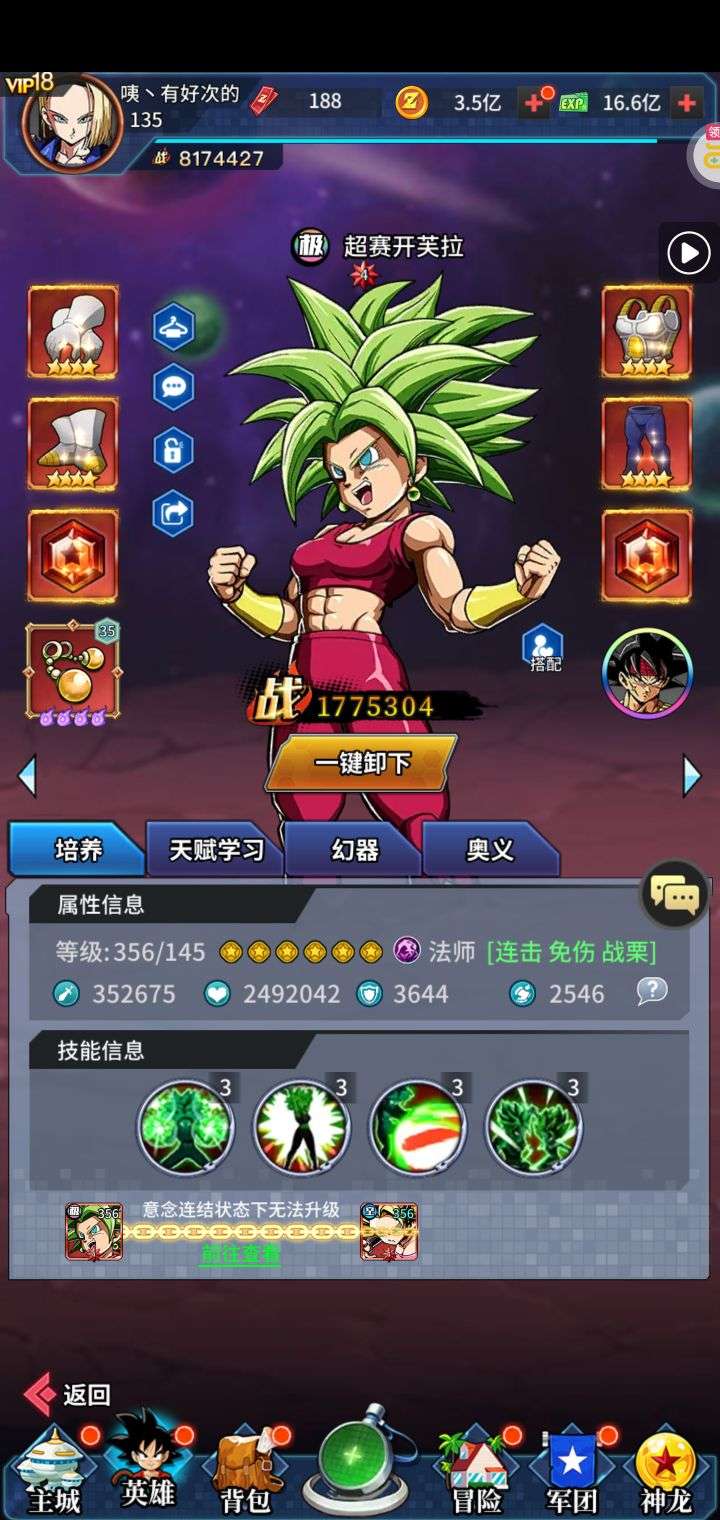Tap the 前往查看 link
This screenshot has width=720, height=1520.
[240, 1254]
